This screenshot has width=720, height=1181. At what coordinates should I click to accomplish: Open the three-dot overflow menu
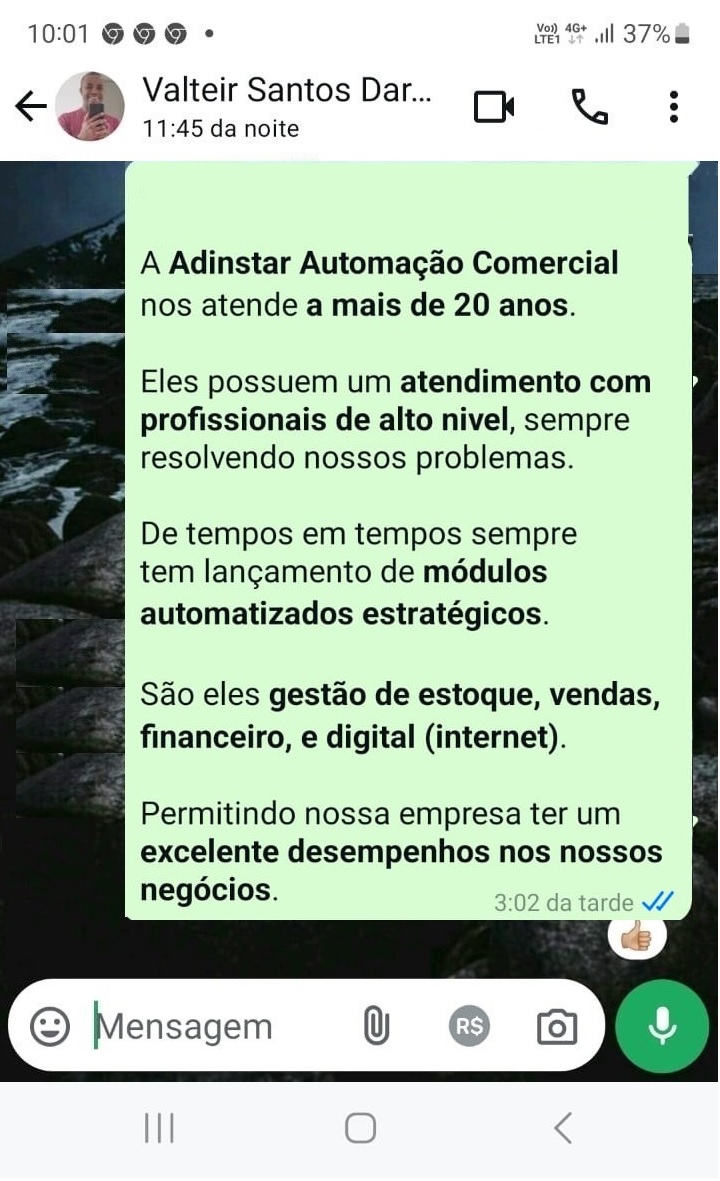pos(674,106)
